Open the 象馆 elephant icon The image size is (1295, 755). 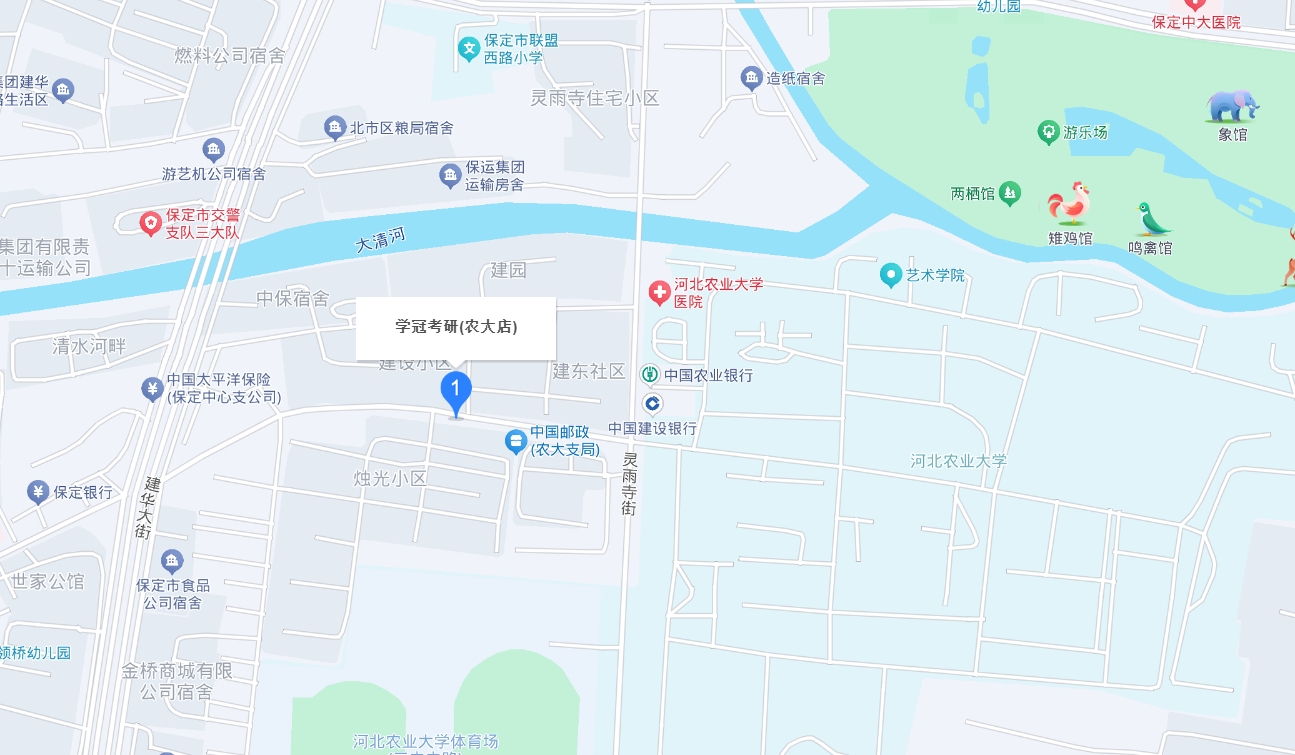click(1231, 106)
